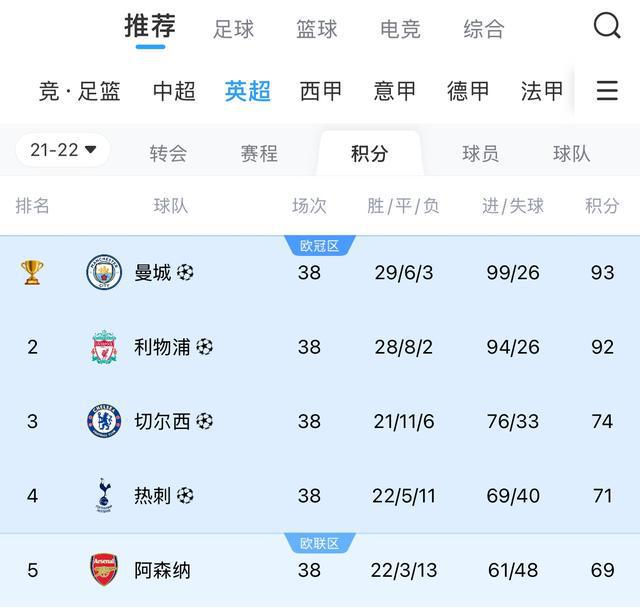This screenshot has width=640, height=611.
Task: Open the search magnifier icon
Action: click(x=607, y=27)
